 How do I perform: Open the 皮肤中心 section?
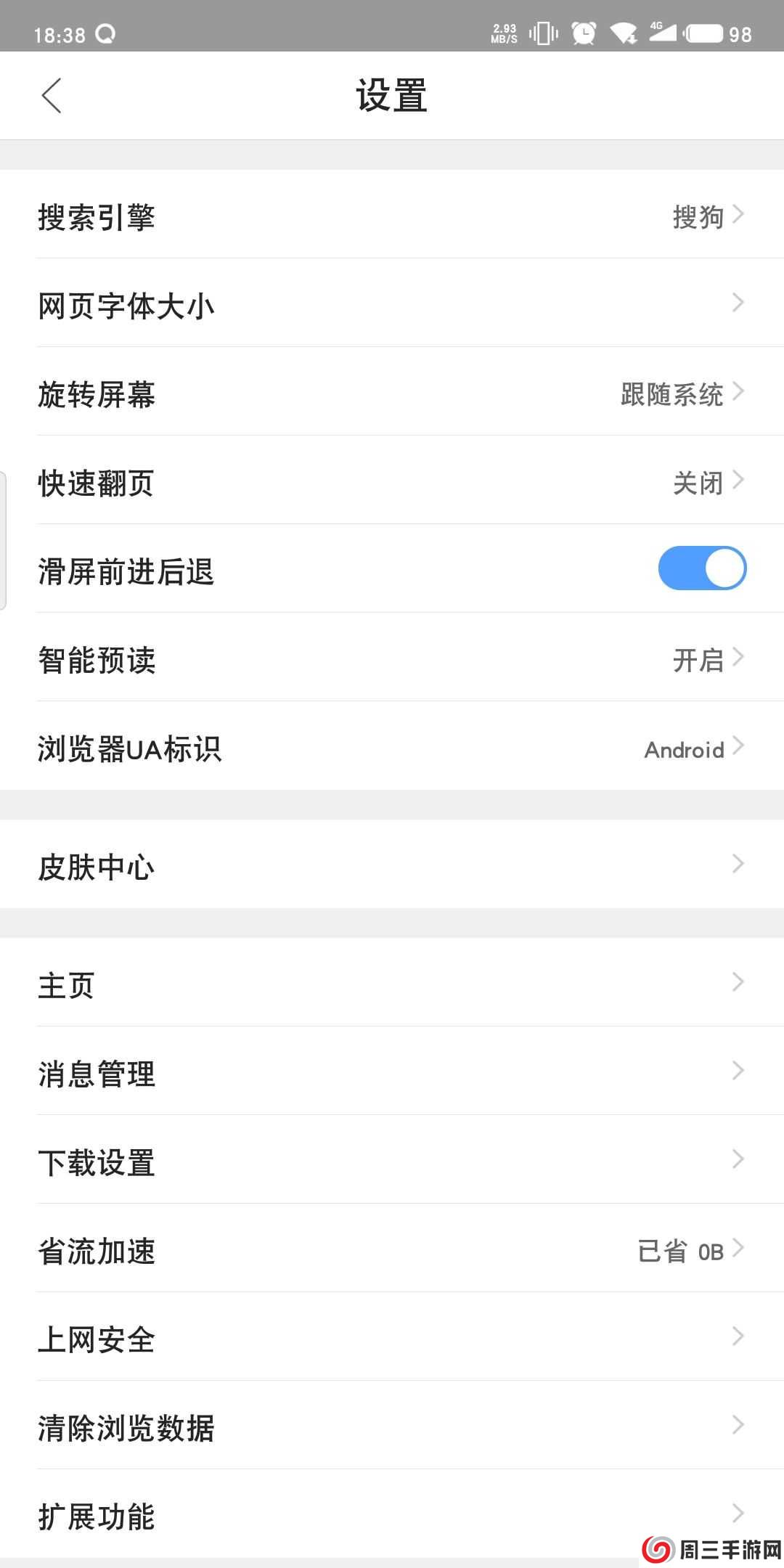pos(392,866)
